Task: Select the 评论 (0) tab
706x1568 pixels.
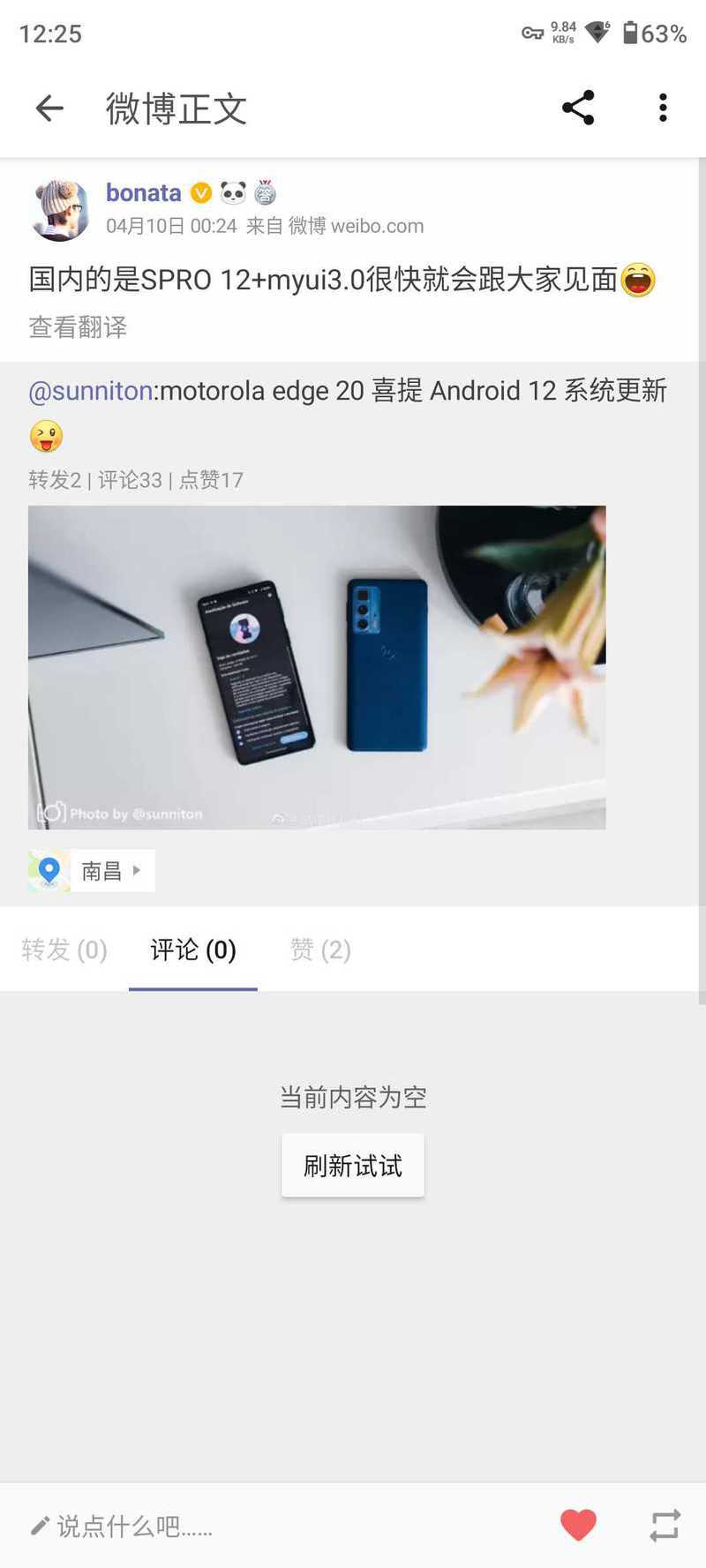Action: (193, 950)
